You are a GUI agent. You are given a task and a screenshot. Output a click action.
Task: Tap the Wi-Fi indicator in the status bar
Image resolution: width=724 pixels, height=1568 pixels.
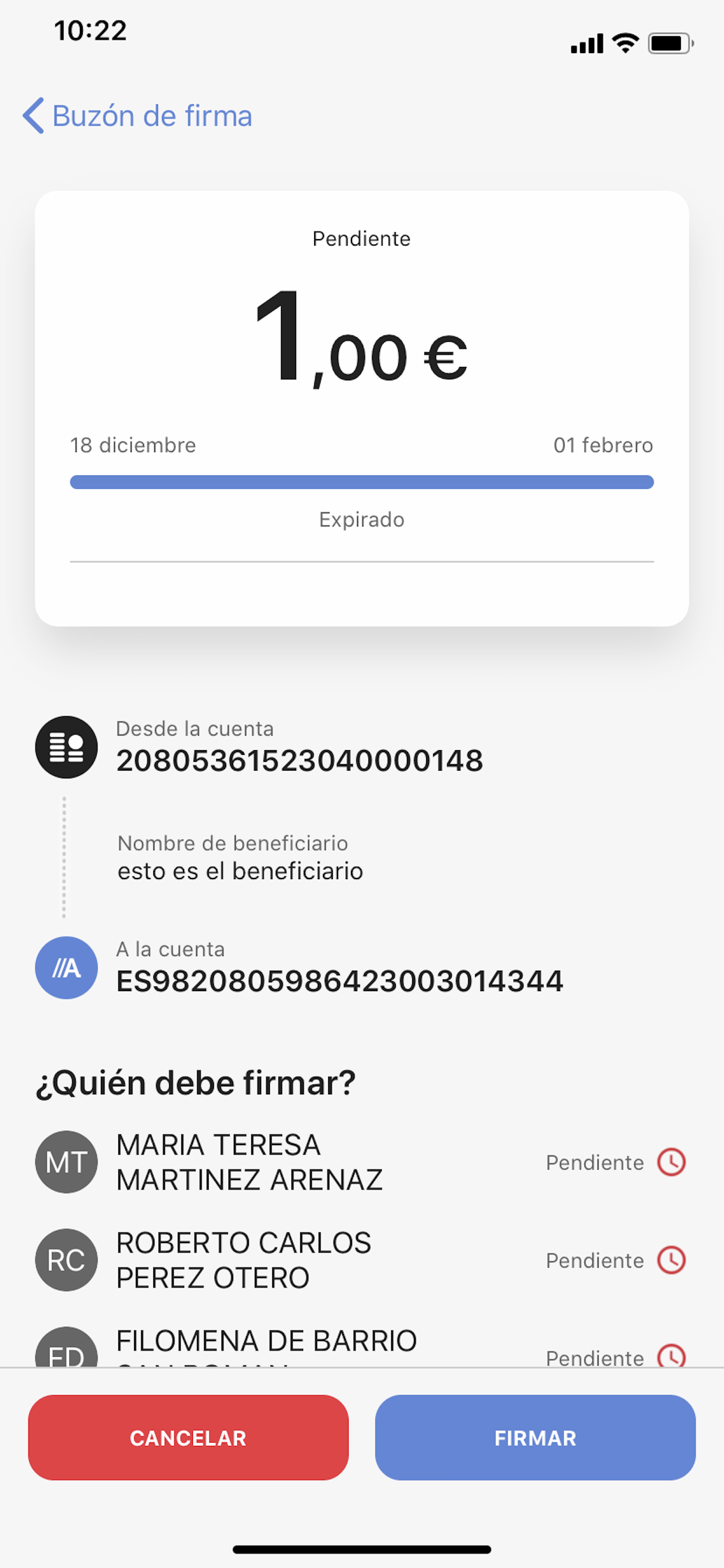[x=624, y=43]
